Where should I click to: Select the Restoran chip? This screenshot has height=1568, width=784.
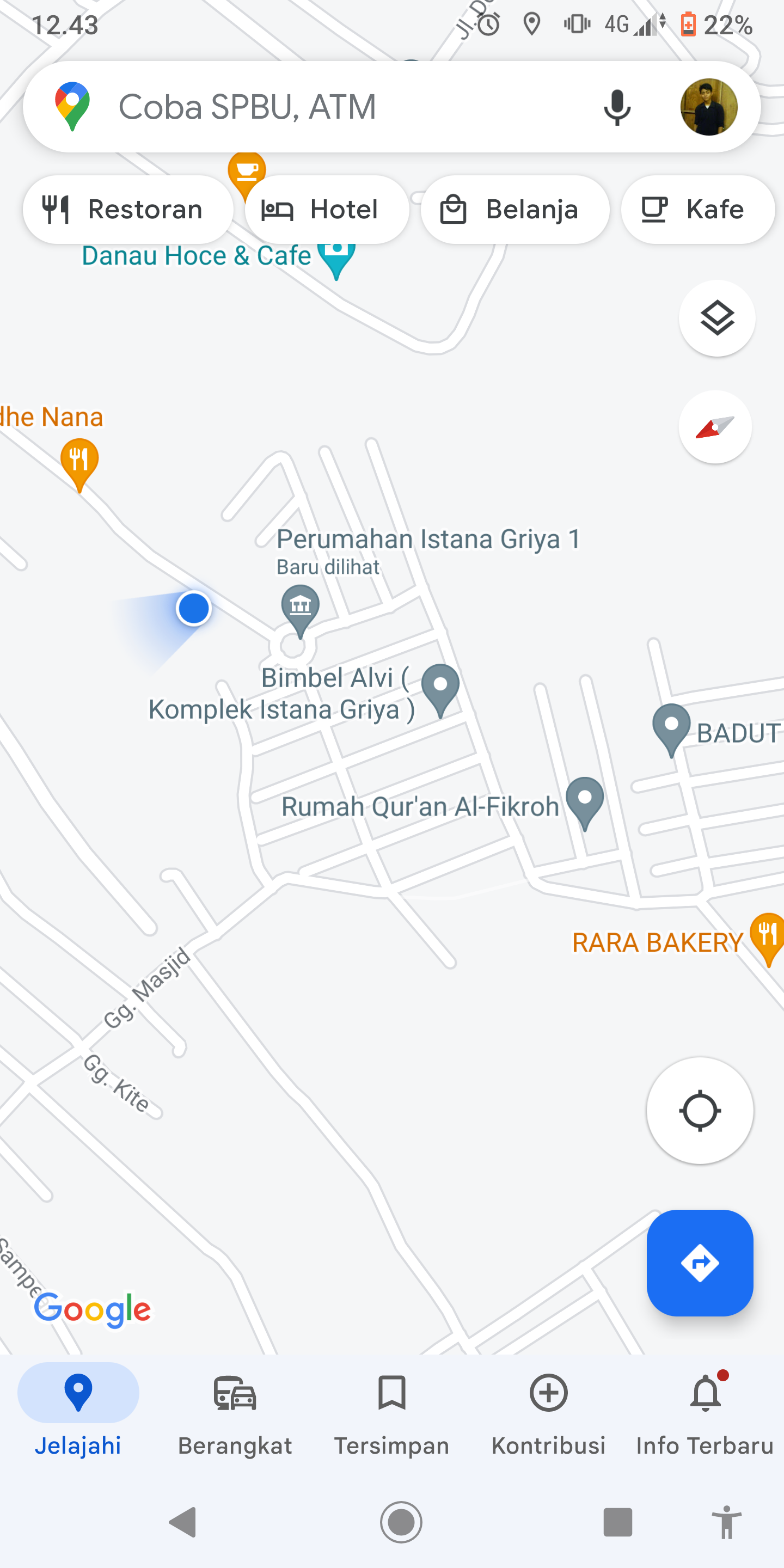(127, 210)
